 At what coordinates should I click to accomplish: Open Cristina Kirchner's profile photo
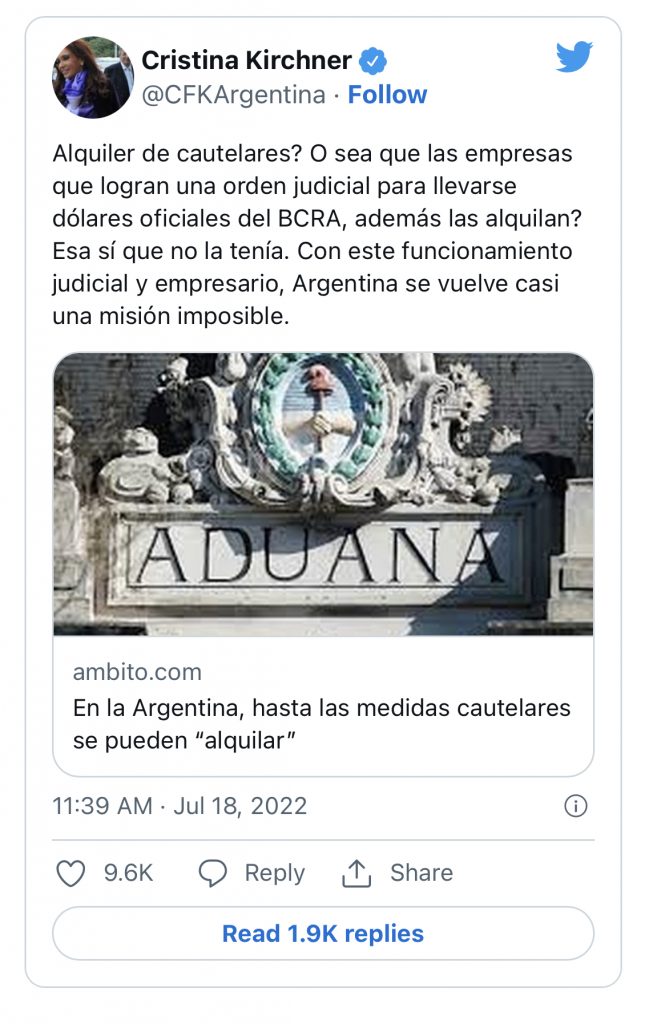(x=92, y=77)
